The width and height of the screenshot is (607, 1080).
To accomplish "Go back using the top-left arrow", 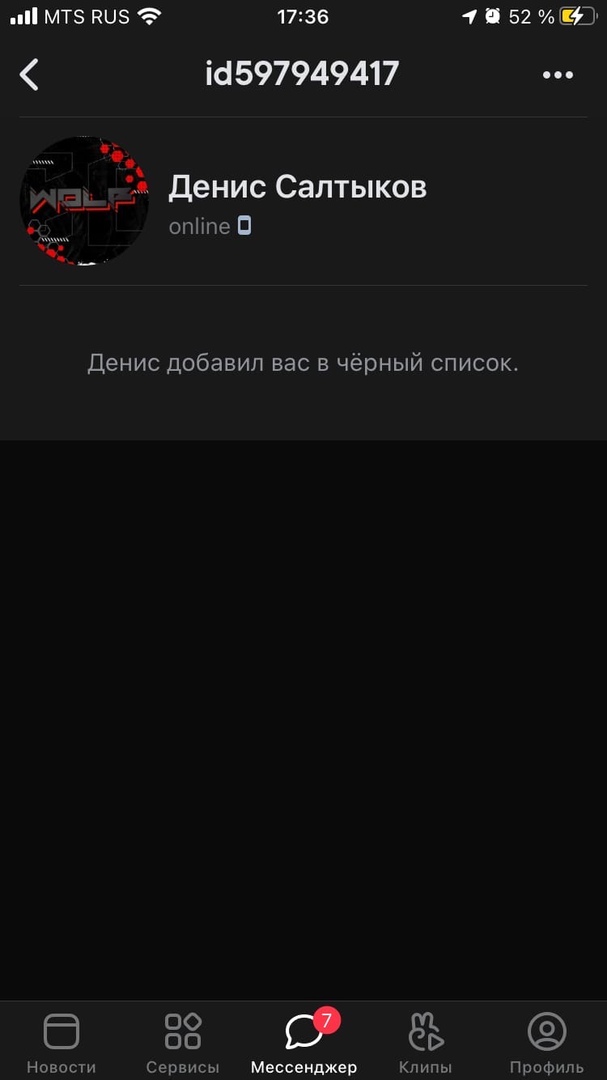I will pos(30,74).
